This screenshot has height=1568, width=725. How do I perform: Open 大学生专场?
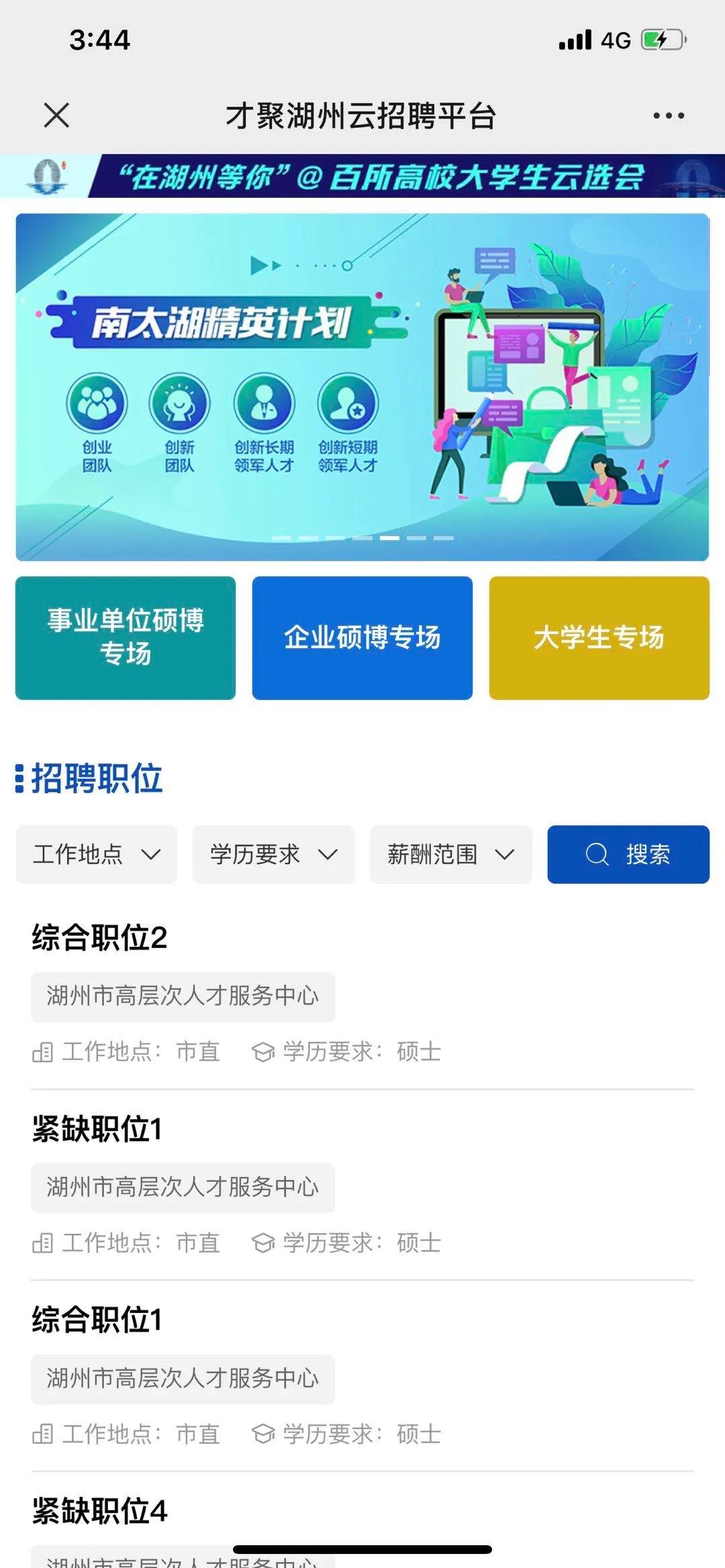[x=599, y=638]
